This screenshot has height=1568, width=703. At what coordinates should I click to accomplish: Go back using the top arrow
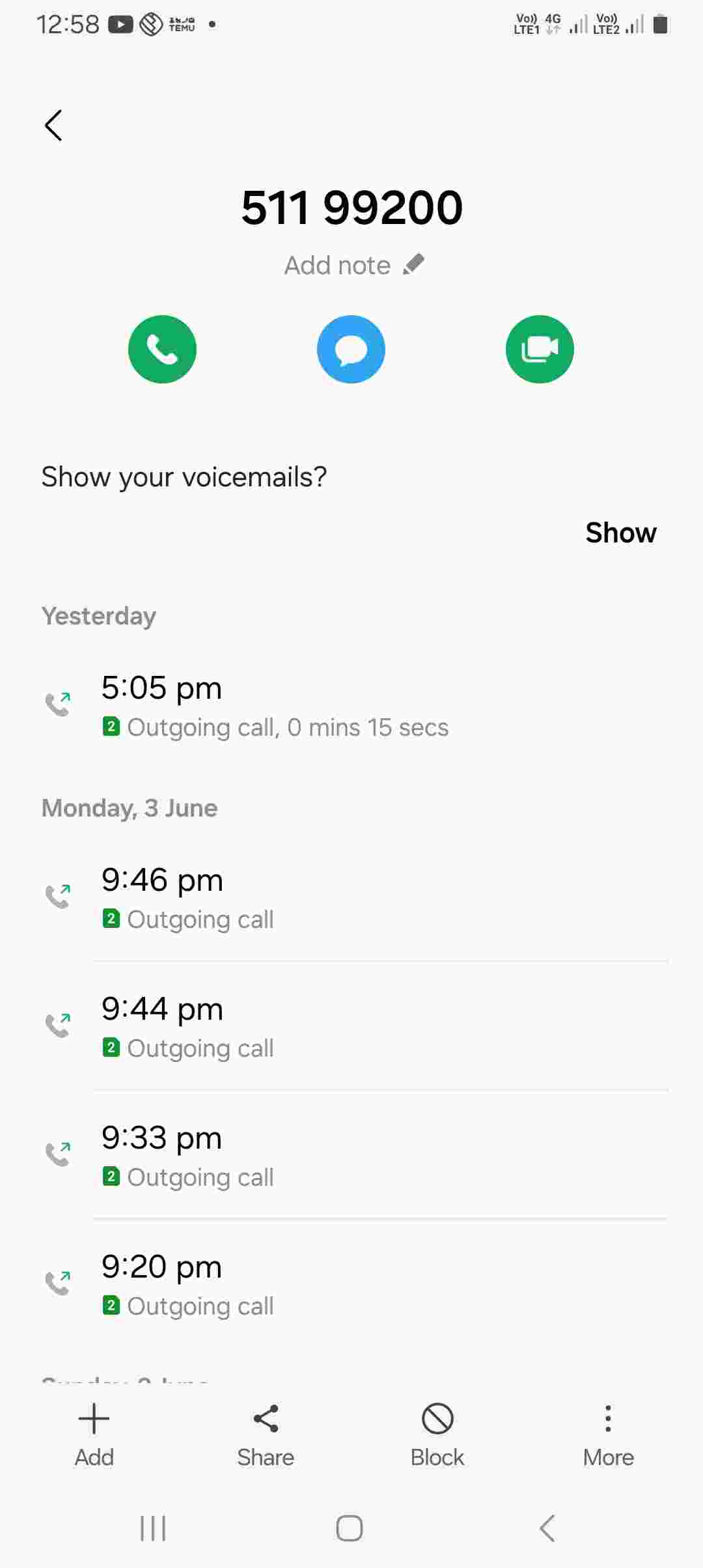click(53, 125)
